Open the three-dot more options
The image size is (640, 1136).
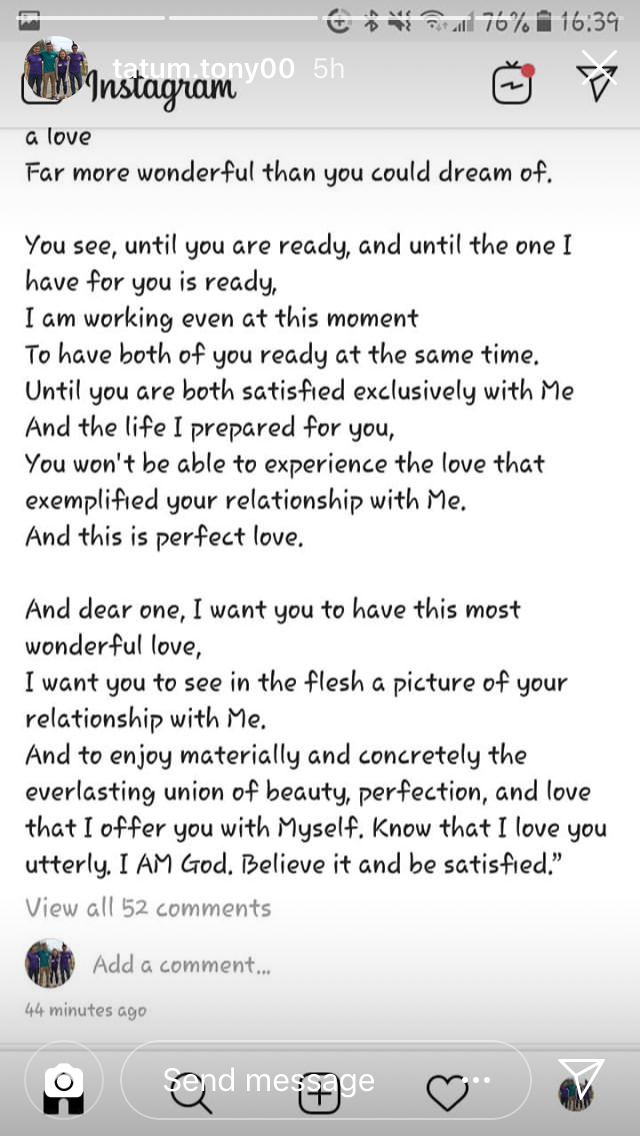(x=478, y=1080)
